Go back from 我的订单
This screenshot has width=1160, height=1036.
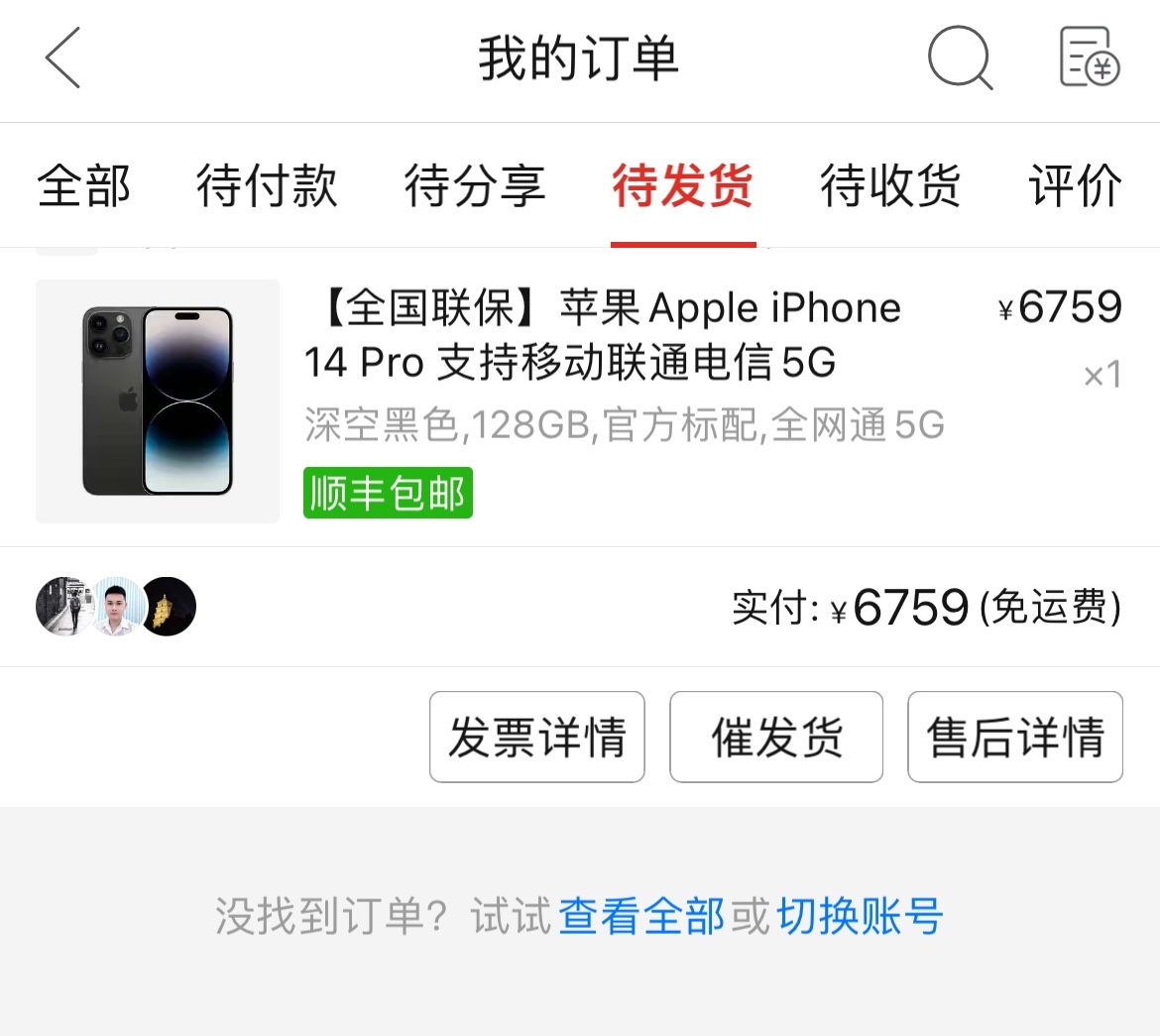62,58
